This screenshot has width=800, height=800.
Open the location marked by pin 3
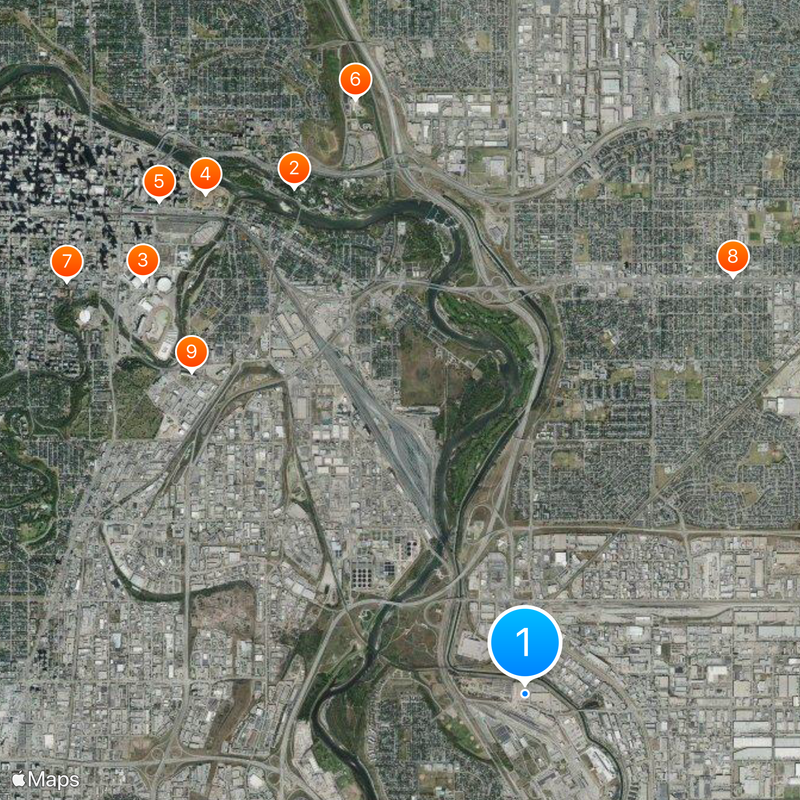coord(143,261)
